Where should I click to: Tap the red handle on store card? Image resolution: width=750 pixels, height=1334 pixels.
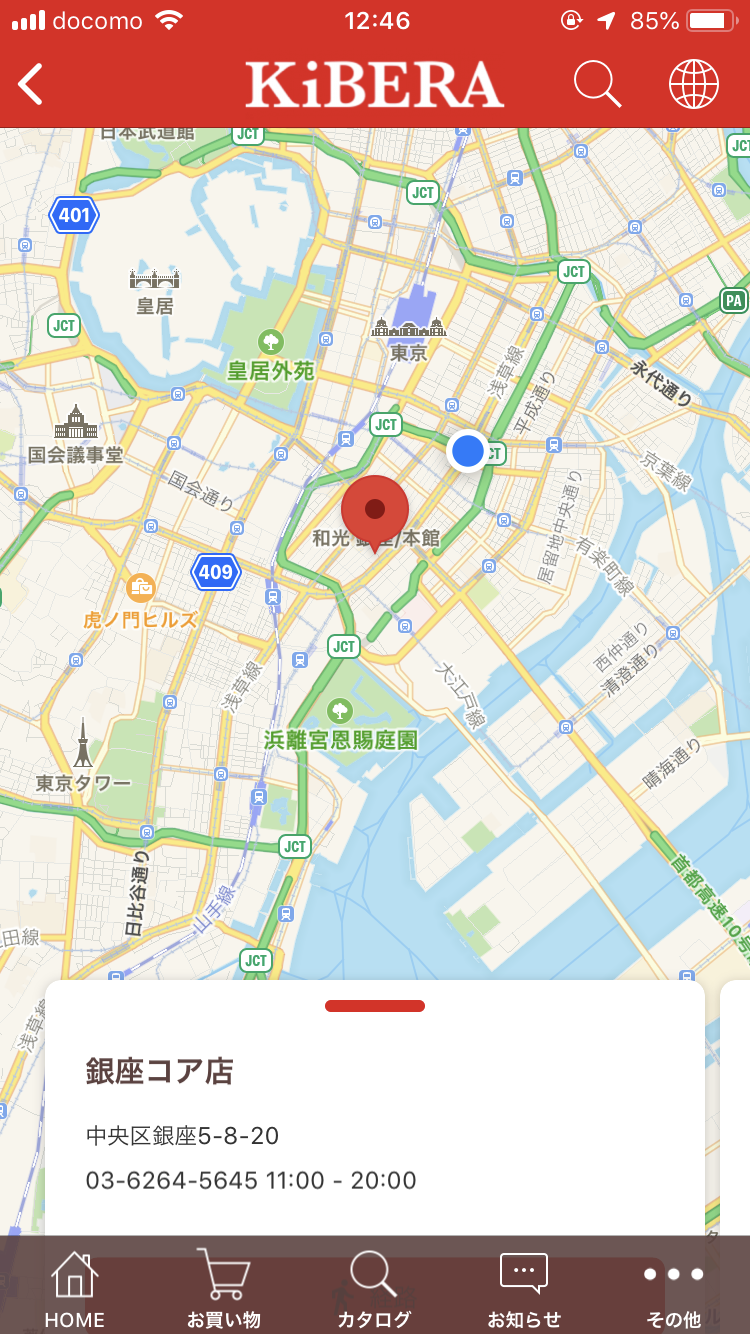(x=375, y=1006)
